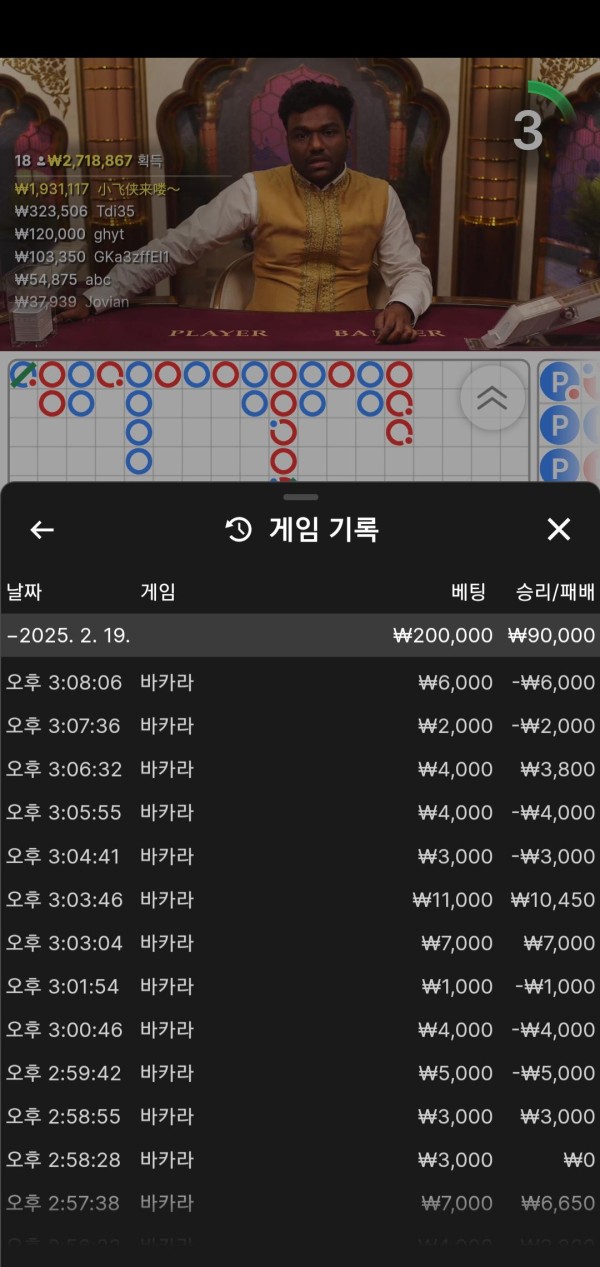Open the 오후 3:01:54 바카라 record
Image resolution: width=600 pixels, height=1267 pixels.
pyautogui.click(x=300, y=987)
